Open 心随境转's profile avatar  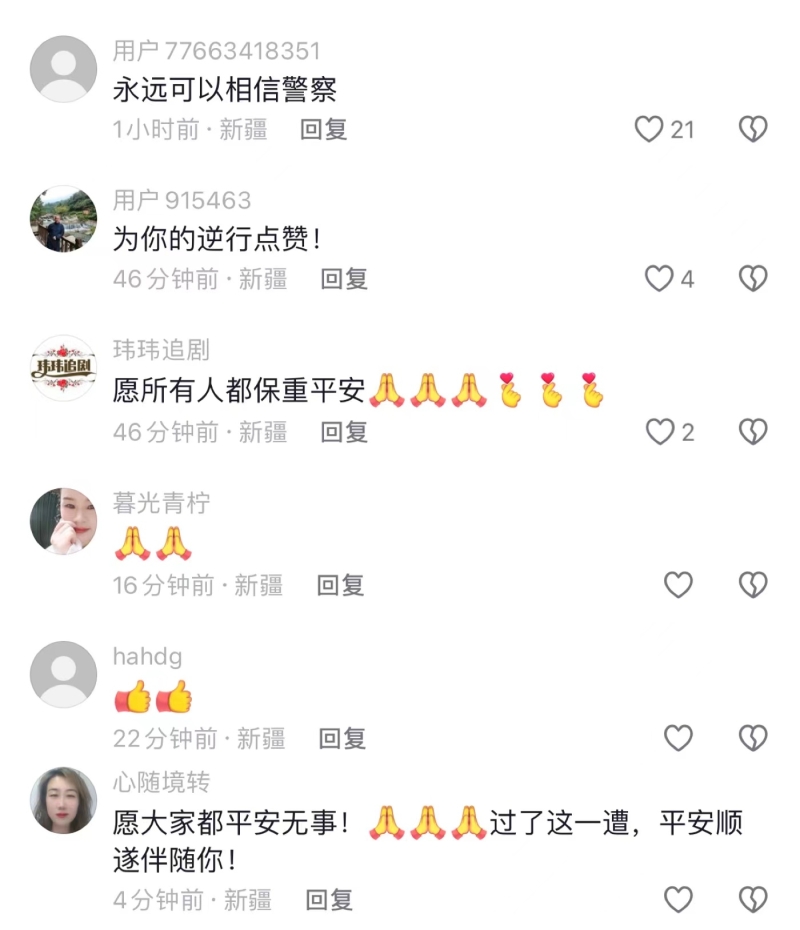64,800
